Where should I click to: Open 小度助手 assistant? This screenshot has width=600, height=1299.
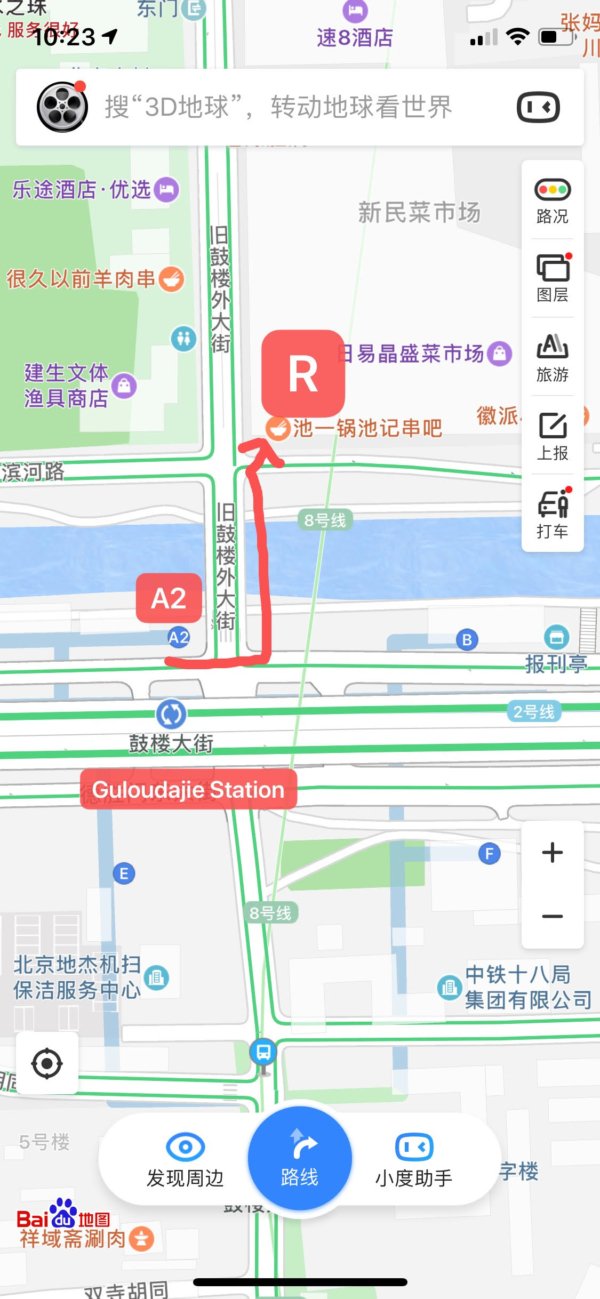pyautogui.click(x=414, y=1159)
